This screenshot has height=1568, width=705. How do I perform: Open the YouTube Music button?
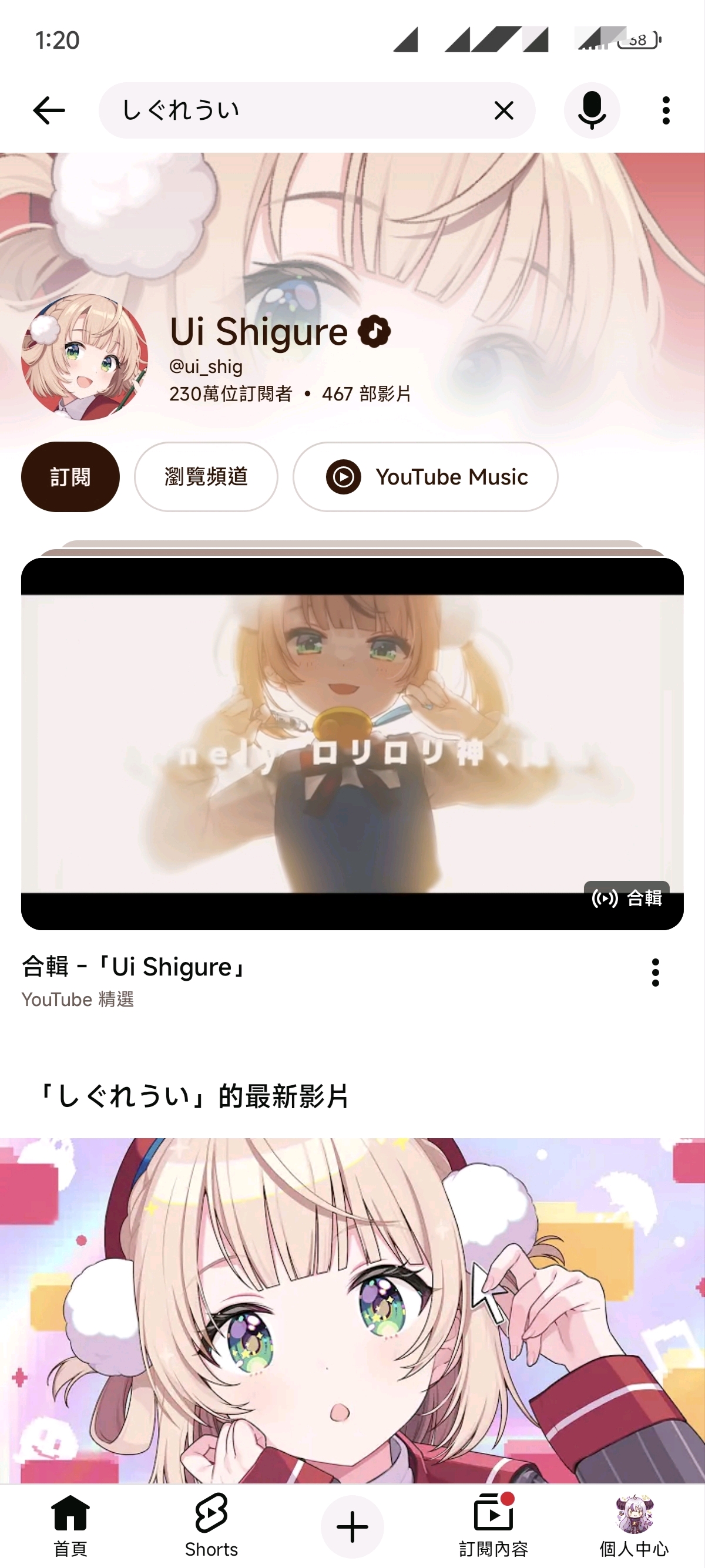(425, 477)
